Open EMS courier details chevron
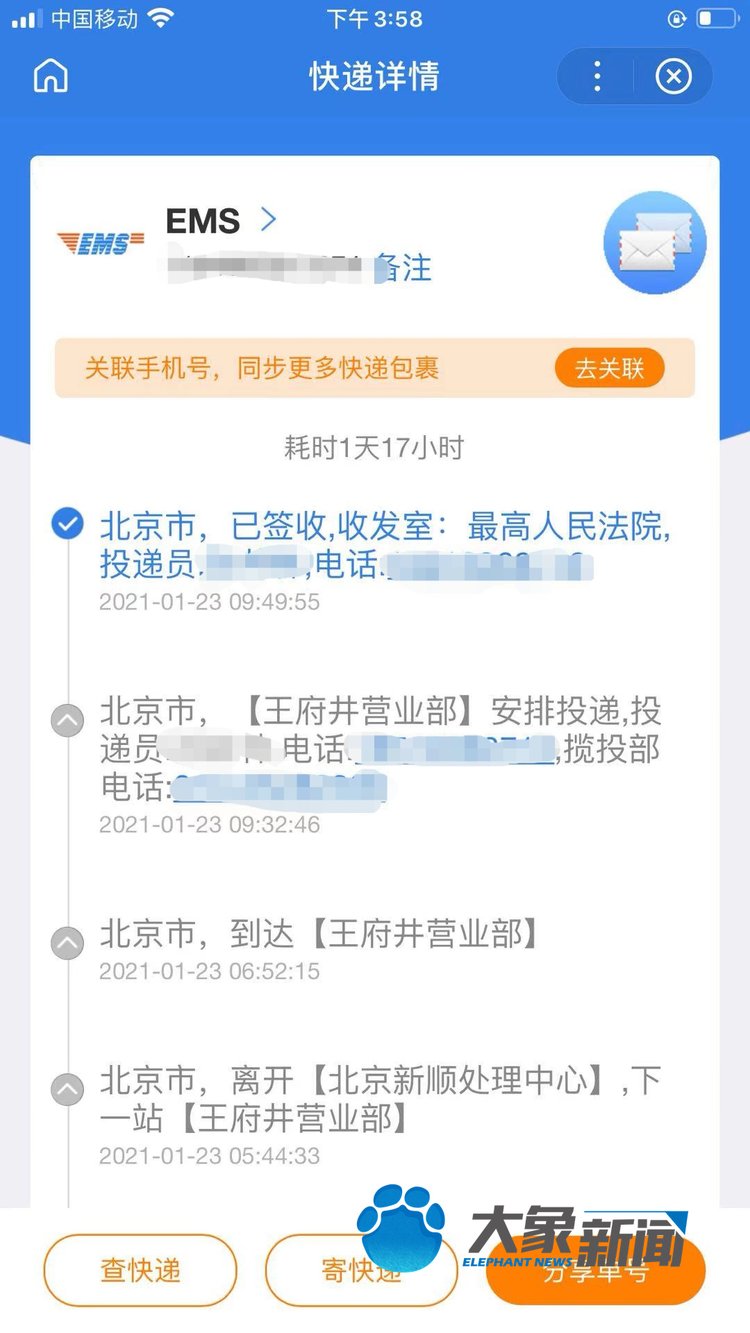750x1333 pixels. [x=268, y=219]
